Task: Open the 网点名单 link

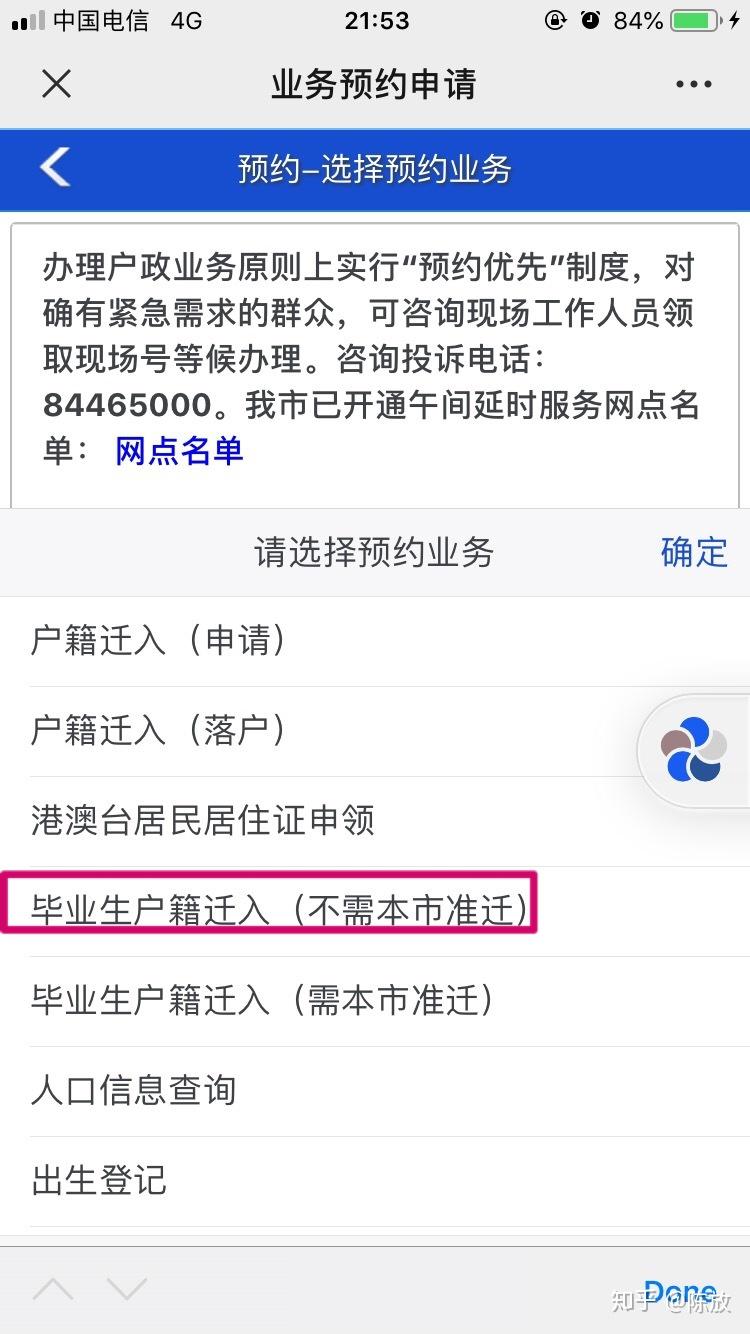Action: 180,451
